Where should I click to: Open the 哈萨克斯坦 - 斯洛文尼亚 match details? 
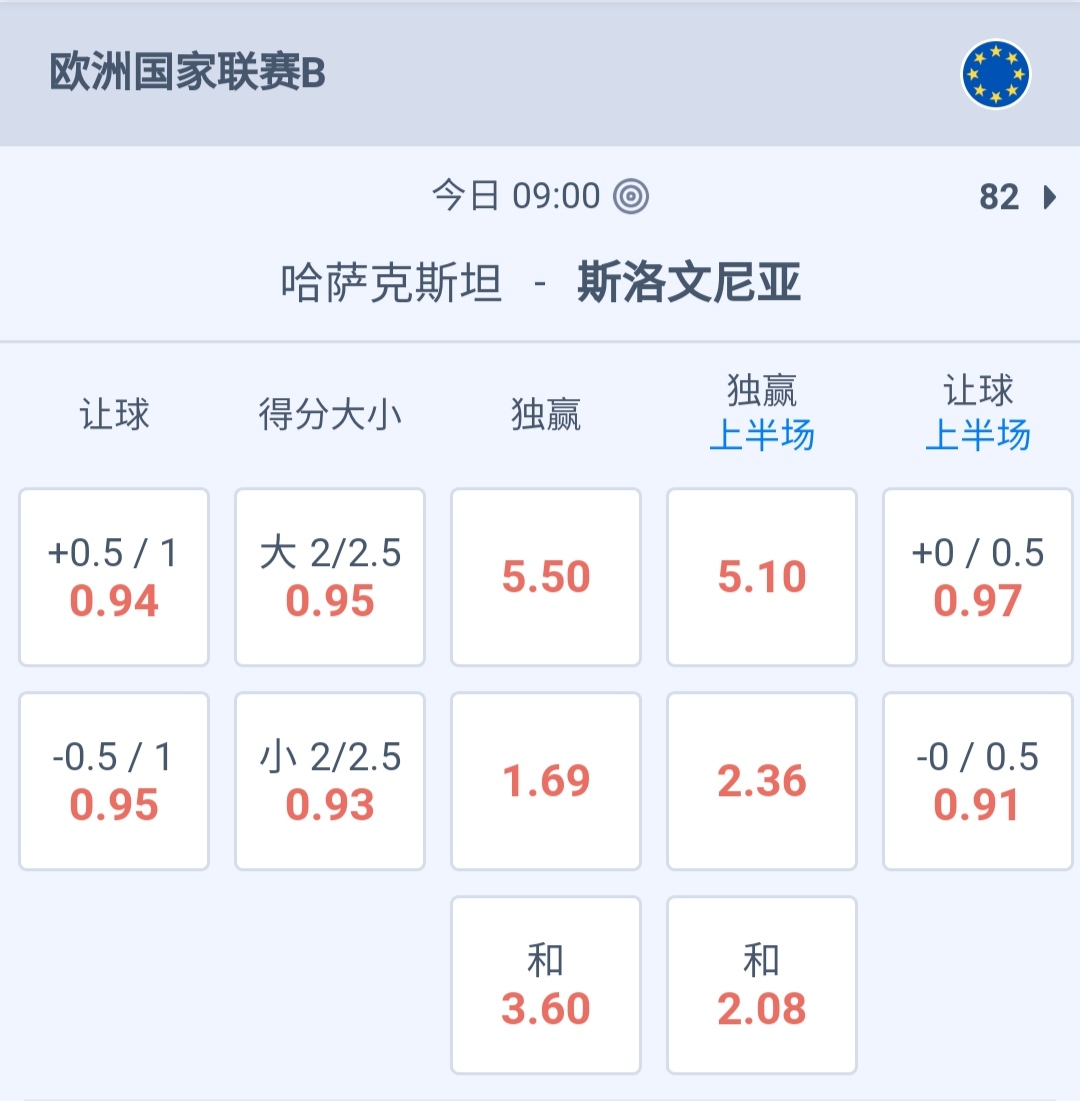[x=540, y=284]
